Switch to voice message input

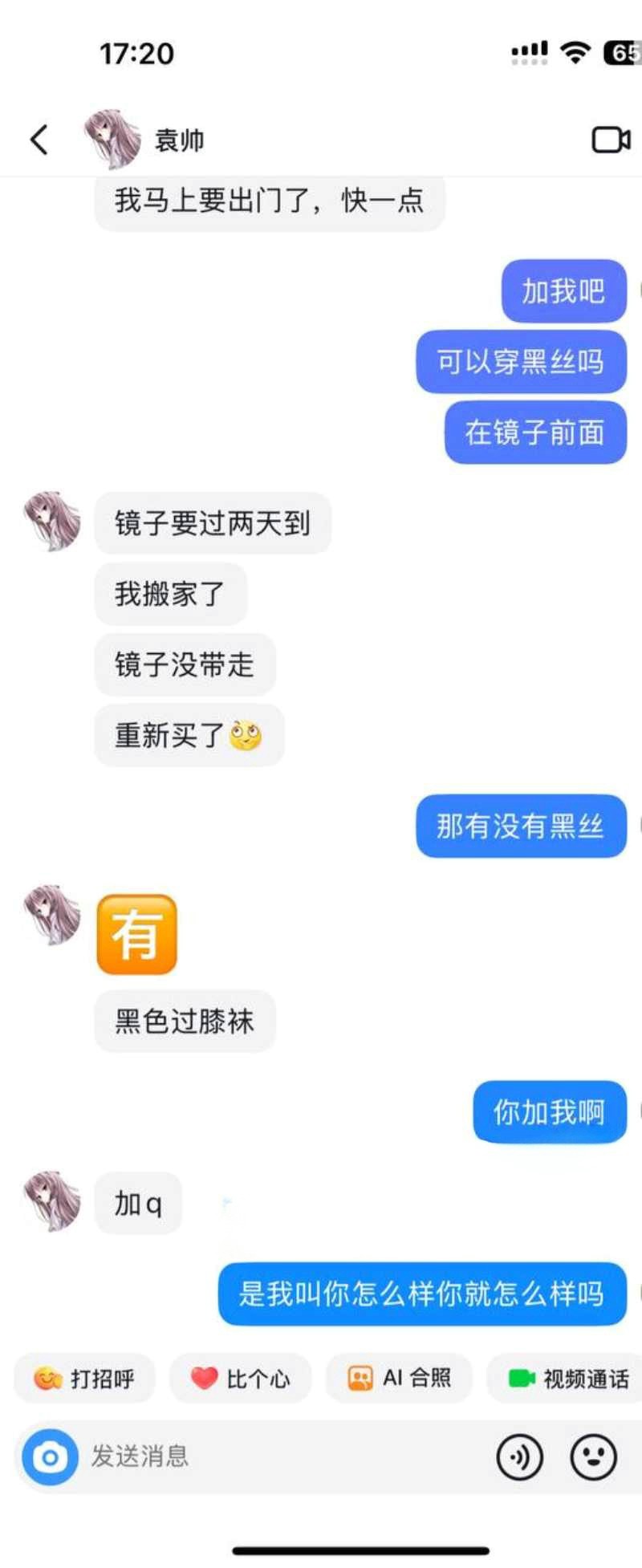520,1456
